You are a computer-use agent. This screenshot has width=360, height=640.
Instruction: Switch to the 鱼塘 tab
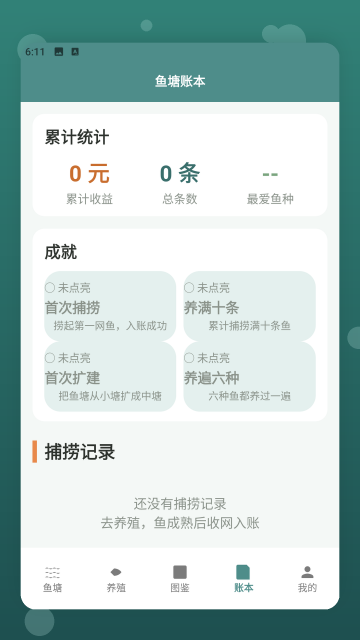coord(53,579)
